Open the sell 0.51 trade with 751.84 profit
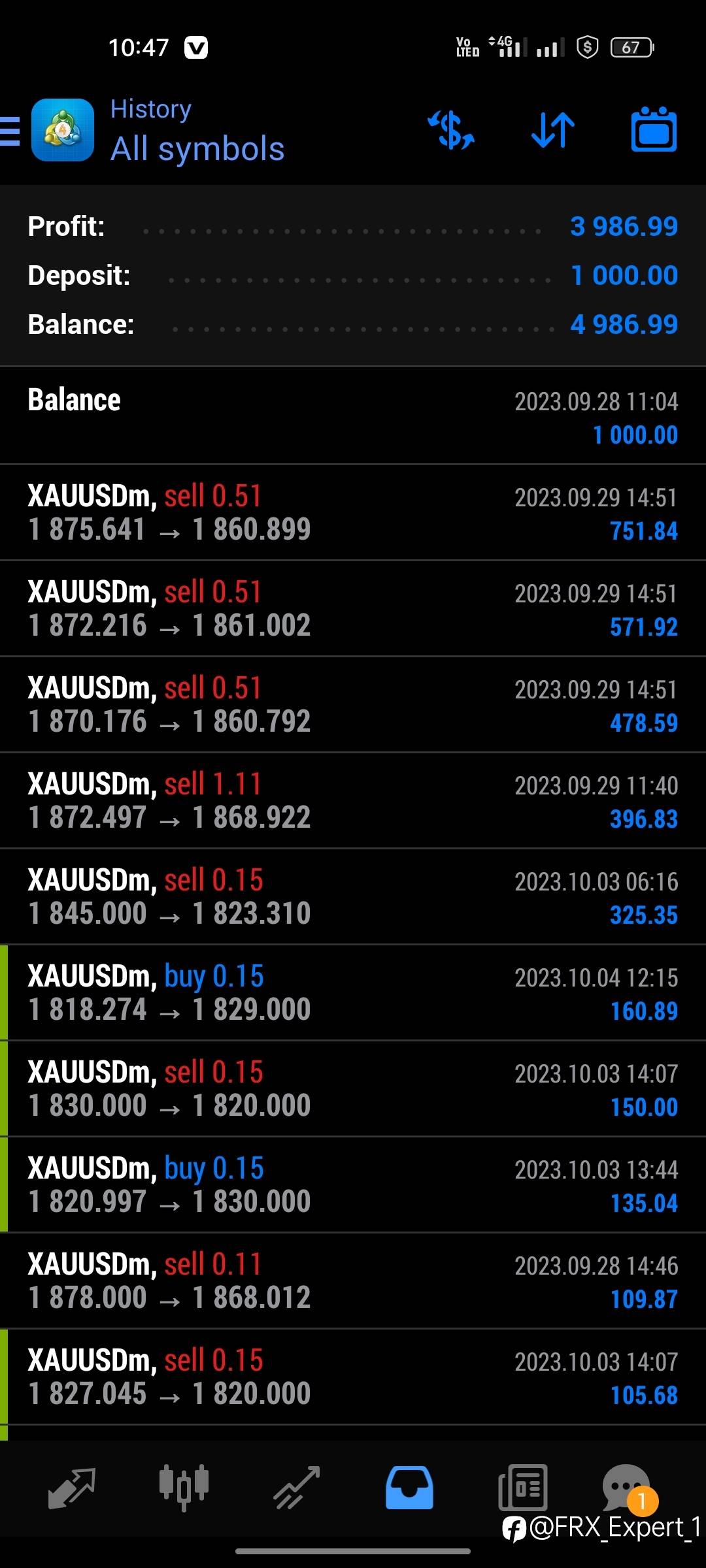 (353, 513)
